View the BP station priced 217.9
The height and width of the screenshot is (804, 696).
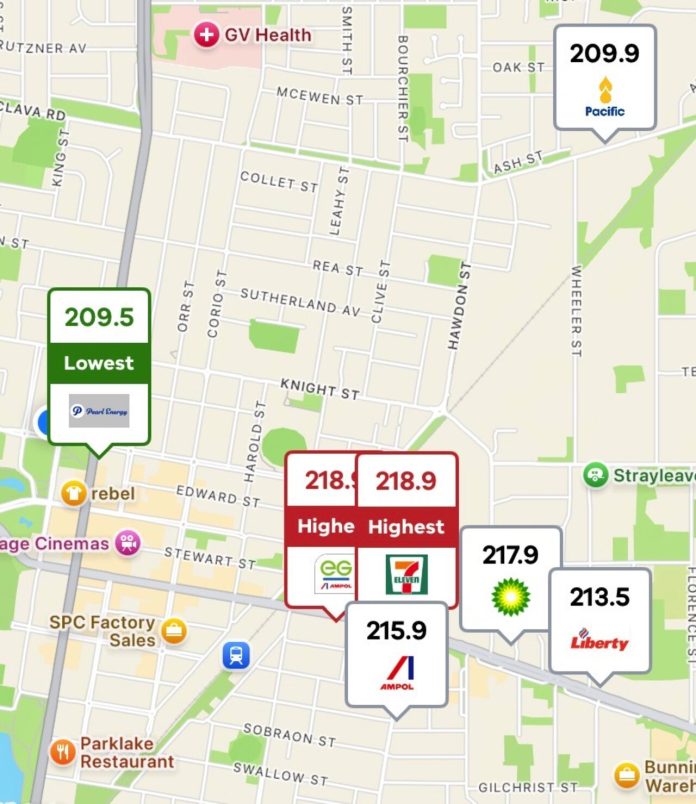point(510,579)
